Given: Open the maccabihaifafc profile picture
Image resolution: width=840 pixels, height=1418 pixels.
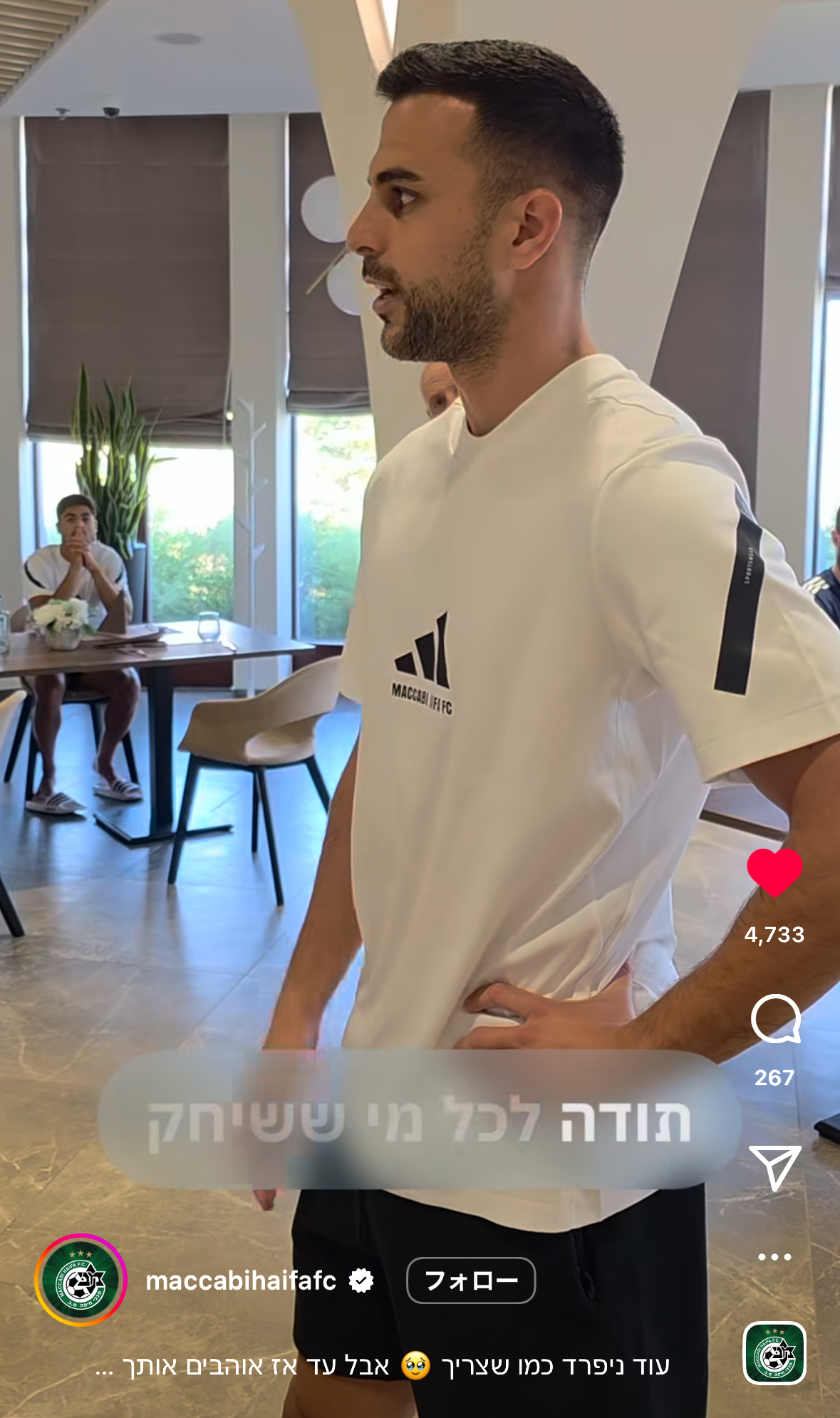Looking at the screenshot, I should coord(81,1280).
